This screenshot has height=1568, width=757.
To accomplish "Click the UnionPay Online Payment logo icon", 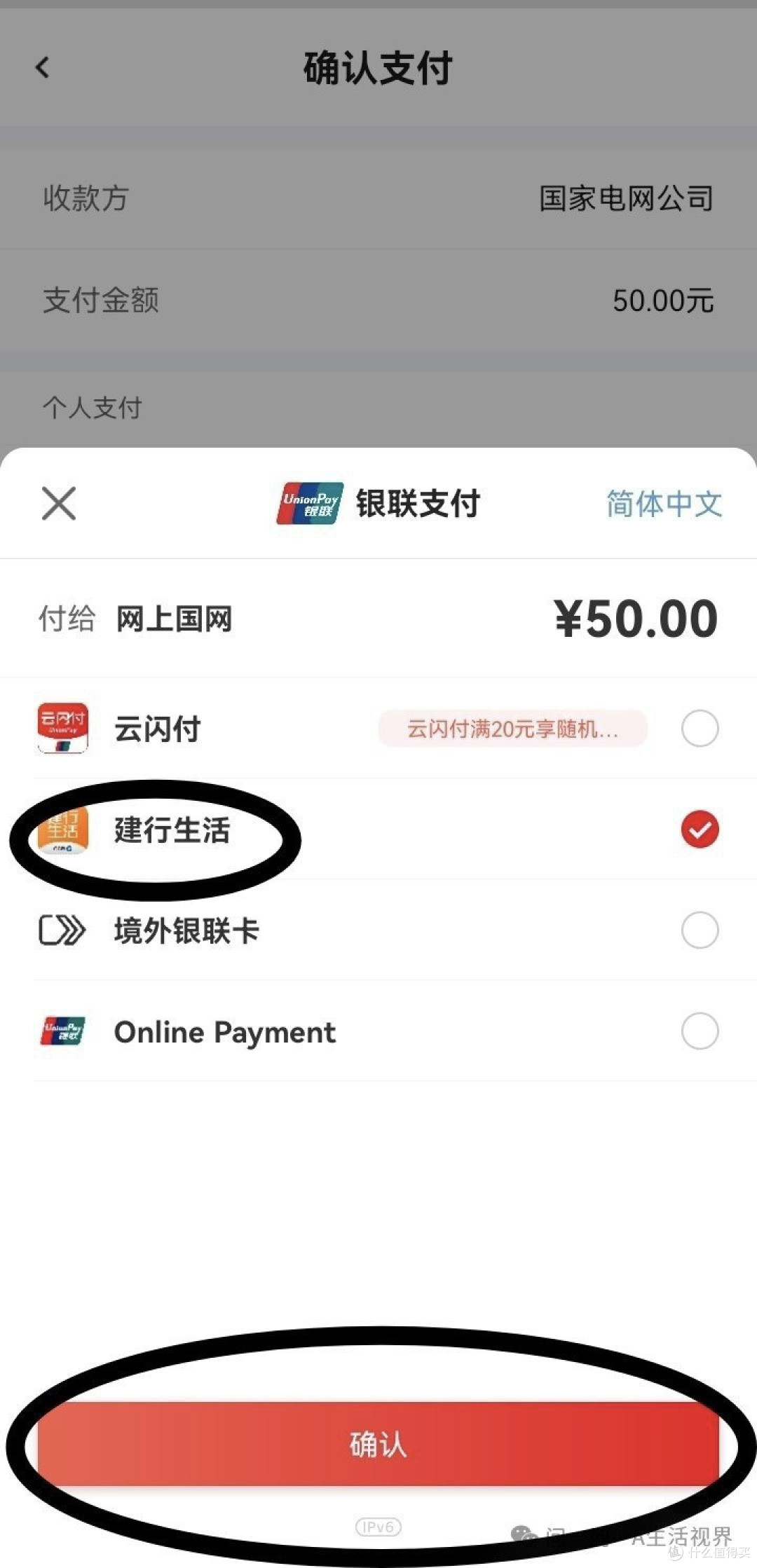I will pyautogui.click(x=62, y=1031).
